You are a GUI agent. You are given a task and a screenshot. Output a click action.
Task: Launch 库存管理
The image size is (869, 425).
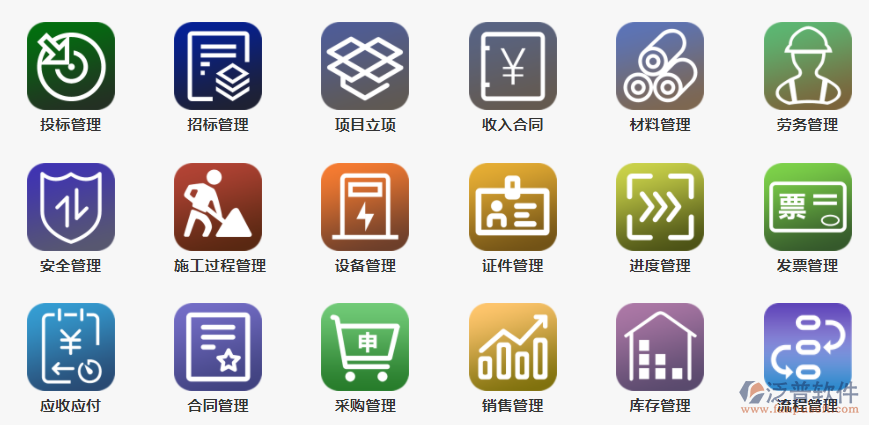coord(660,347)
